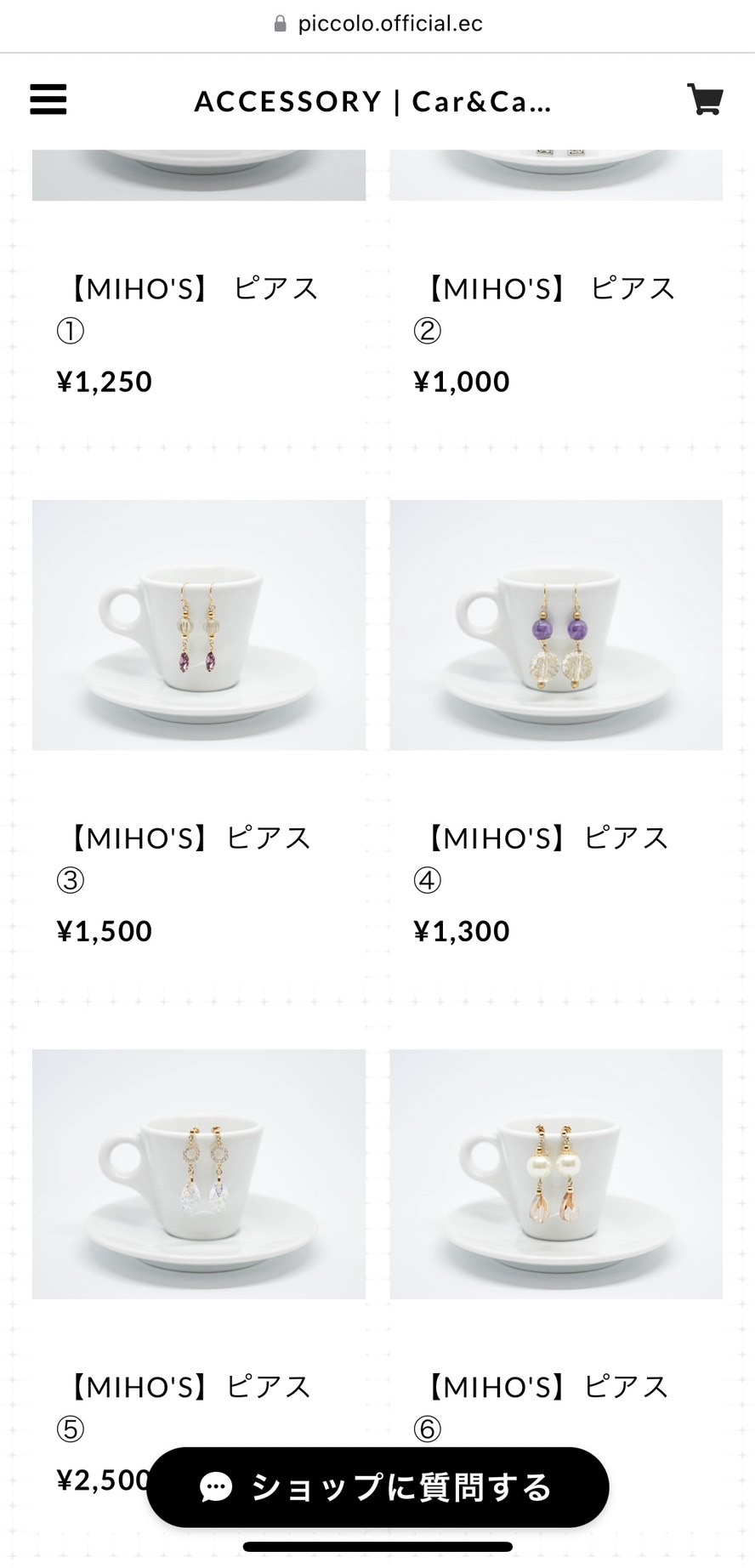Open the shopping cart
The height and width of the screenshot is (1568, 755).
click(x=705, y=100)
